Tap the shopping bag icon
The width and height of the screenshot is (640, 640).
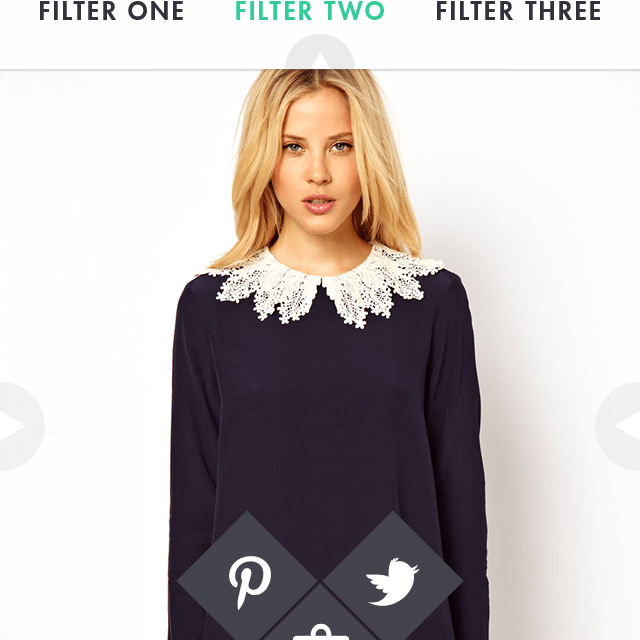point(320,626)
